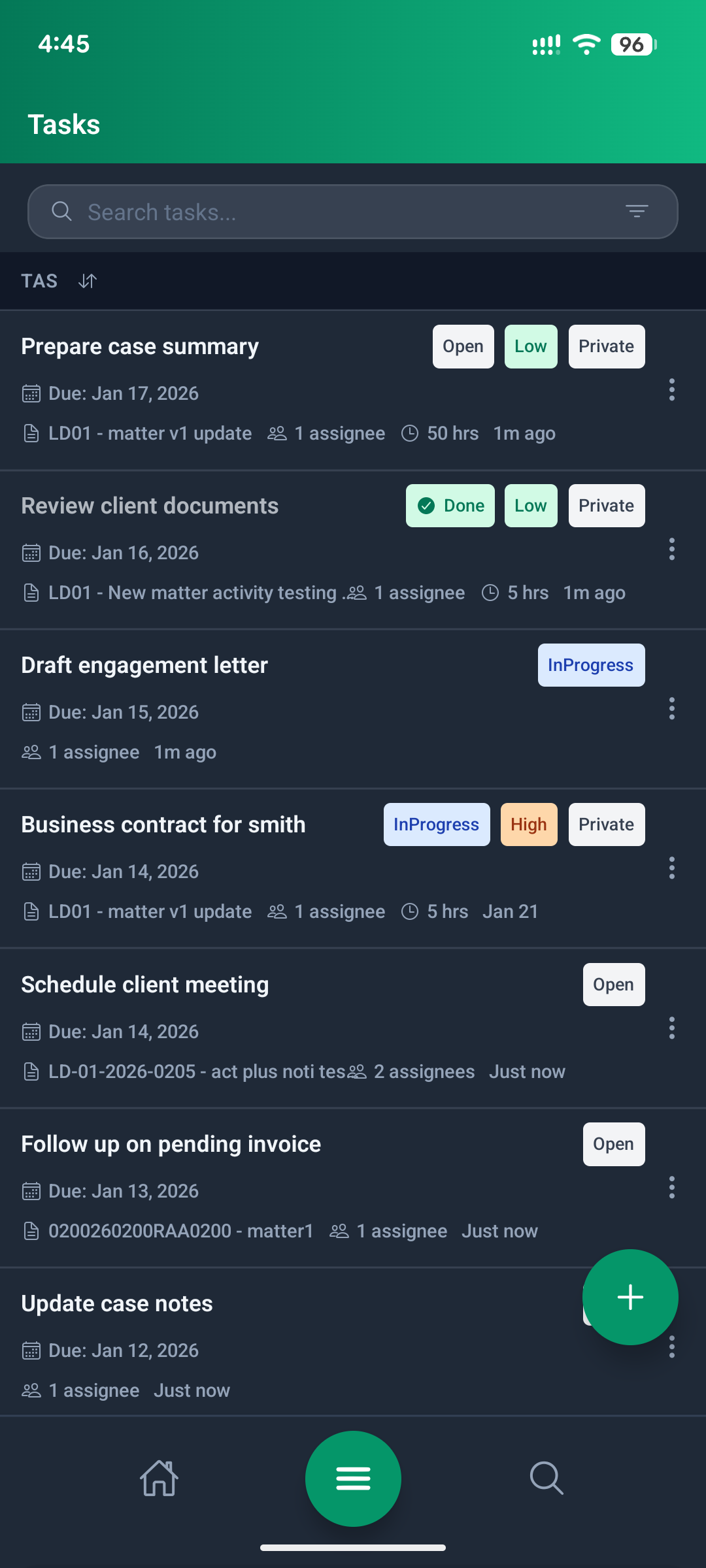Open the Schedule client meeting task
The height and width of the screenshot is (1568, 706).
click(144, 985)
